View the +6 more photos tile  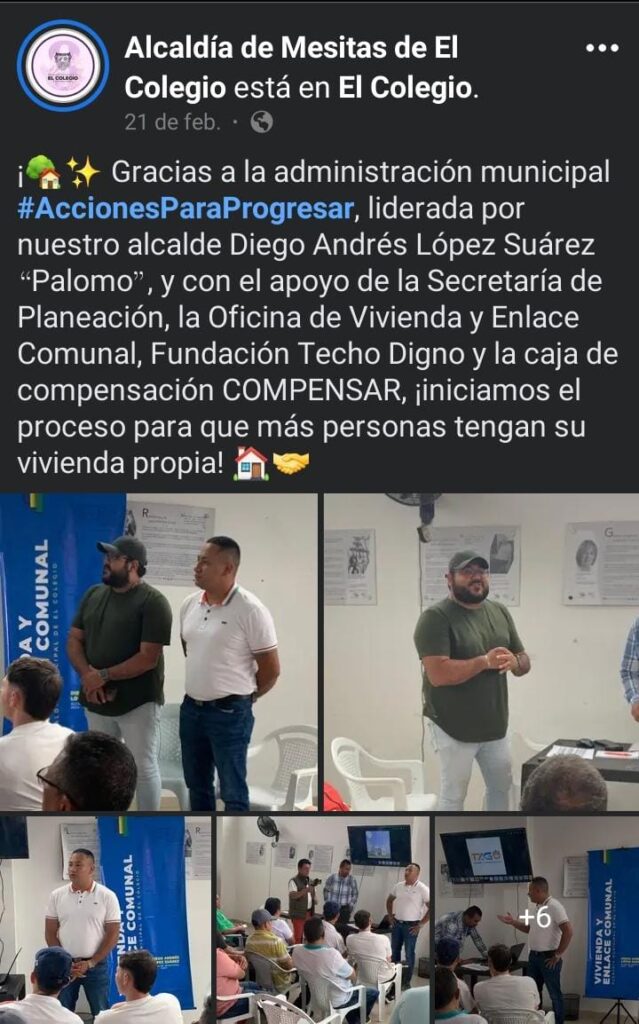click(536, 918)
